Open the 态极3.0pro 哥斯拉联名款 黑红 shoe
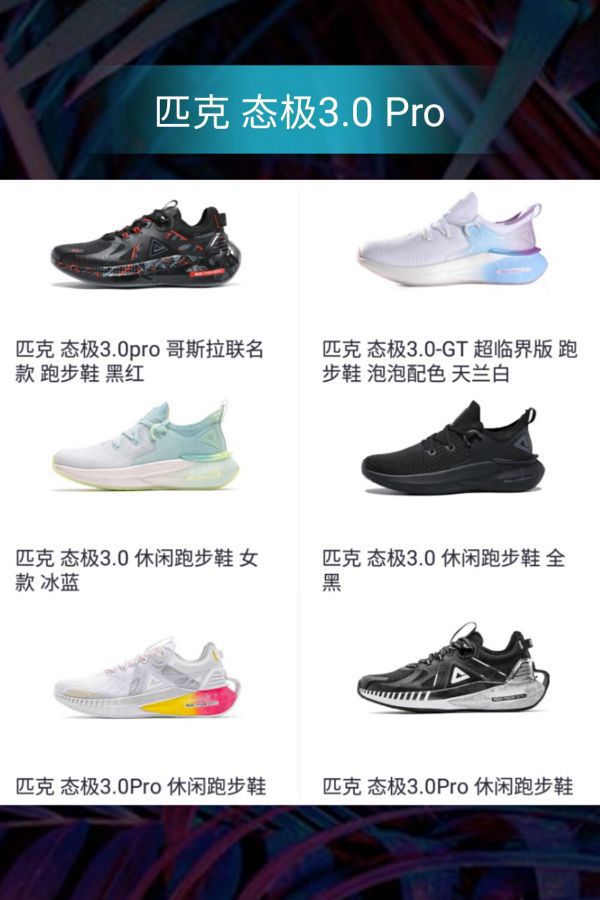Viewport: 600px width, 900px height. coord(147,246)
